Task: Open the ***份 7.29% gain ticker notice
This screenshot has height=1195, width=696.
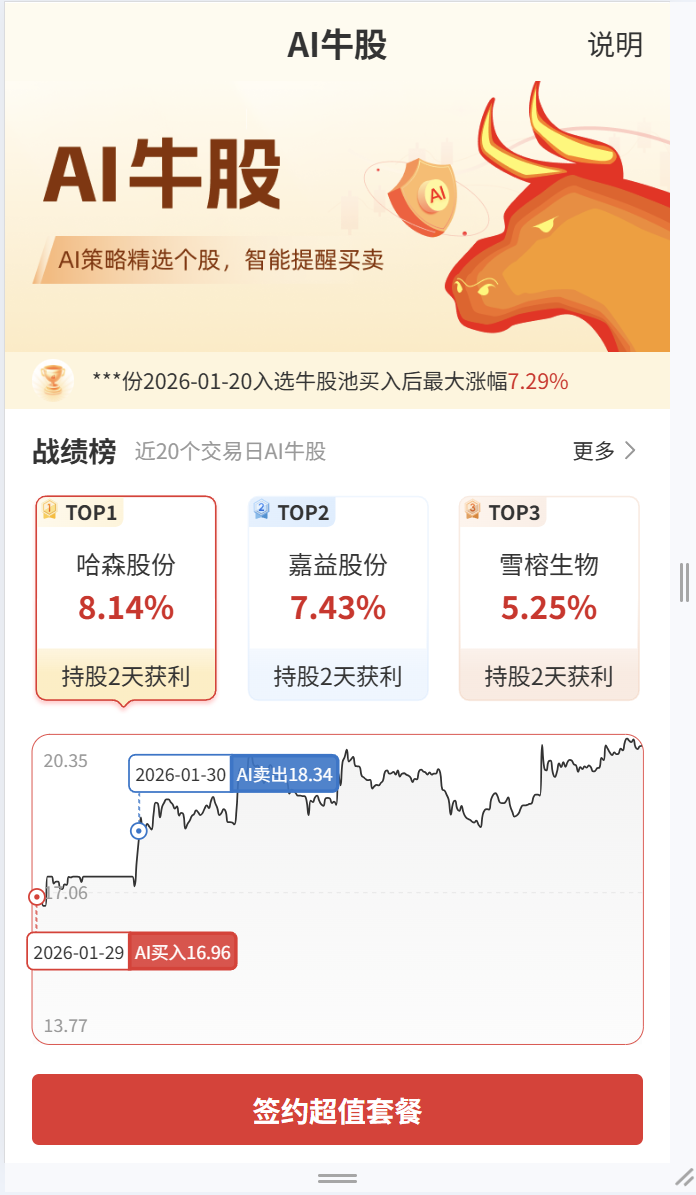Action: coord(330,381)
